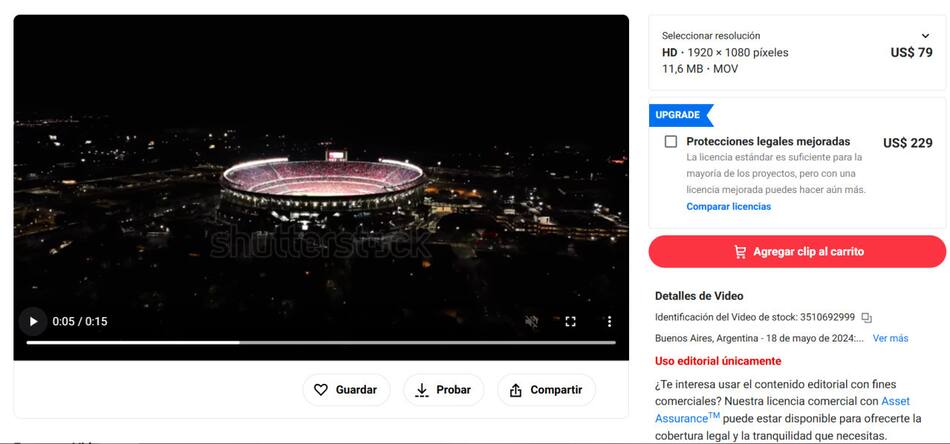The image size is (950, 444).
Task: Expand video details with Ver más
Action: (x=890, y=338)
